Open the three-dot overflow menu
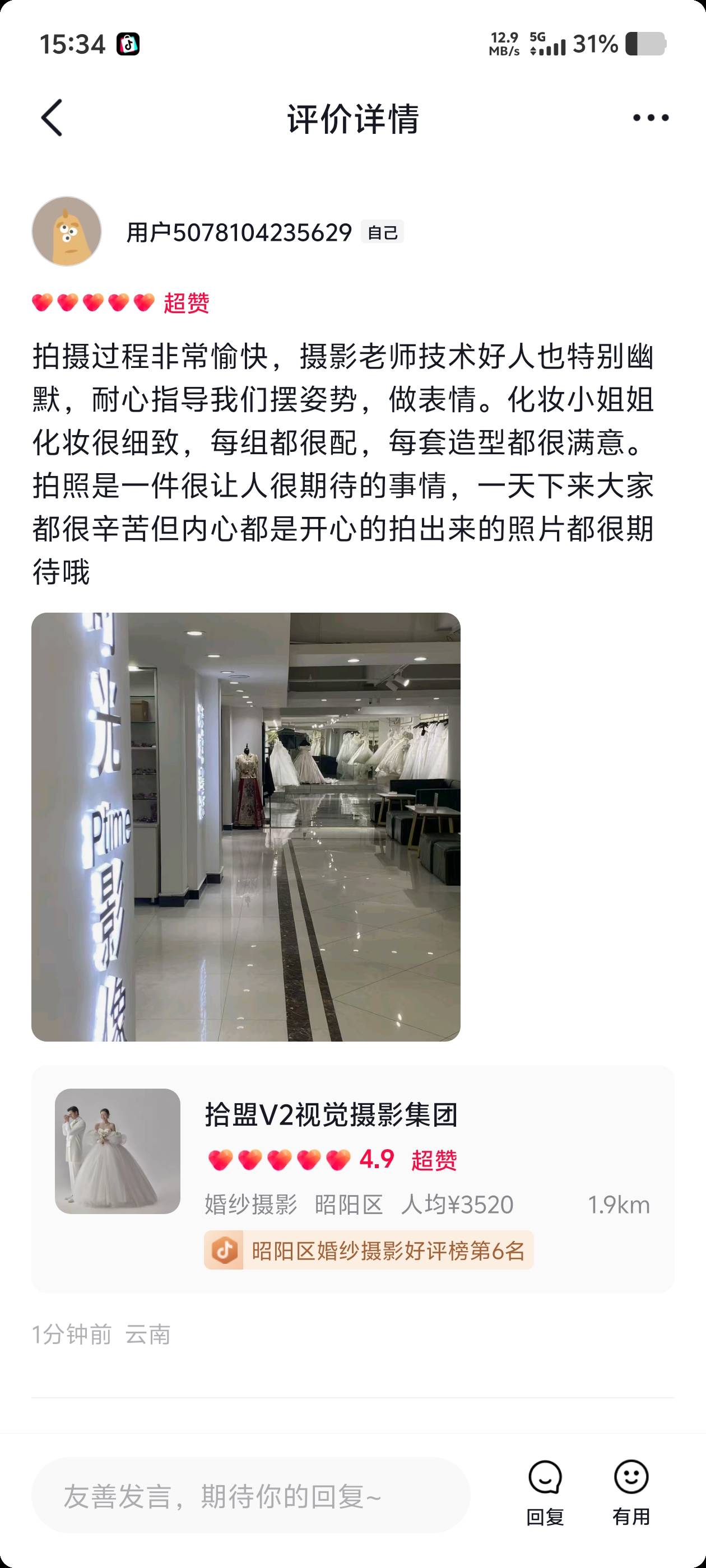This screenshot has width=706, height=1568. [650, 118]
